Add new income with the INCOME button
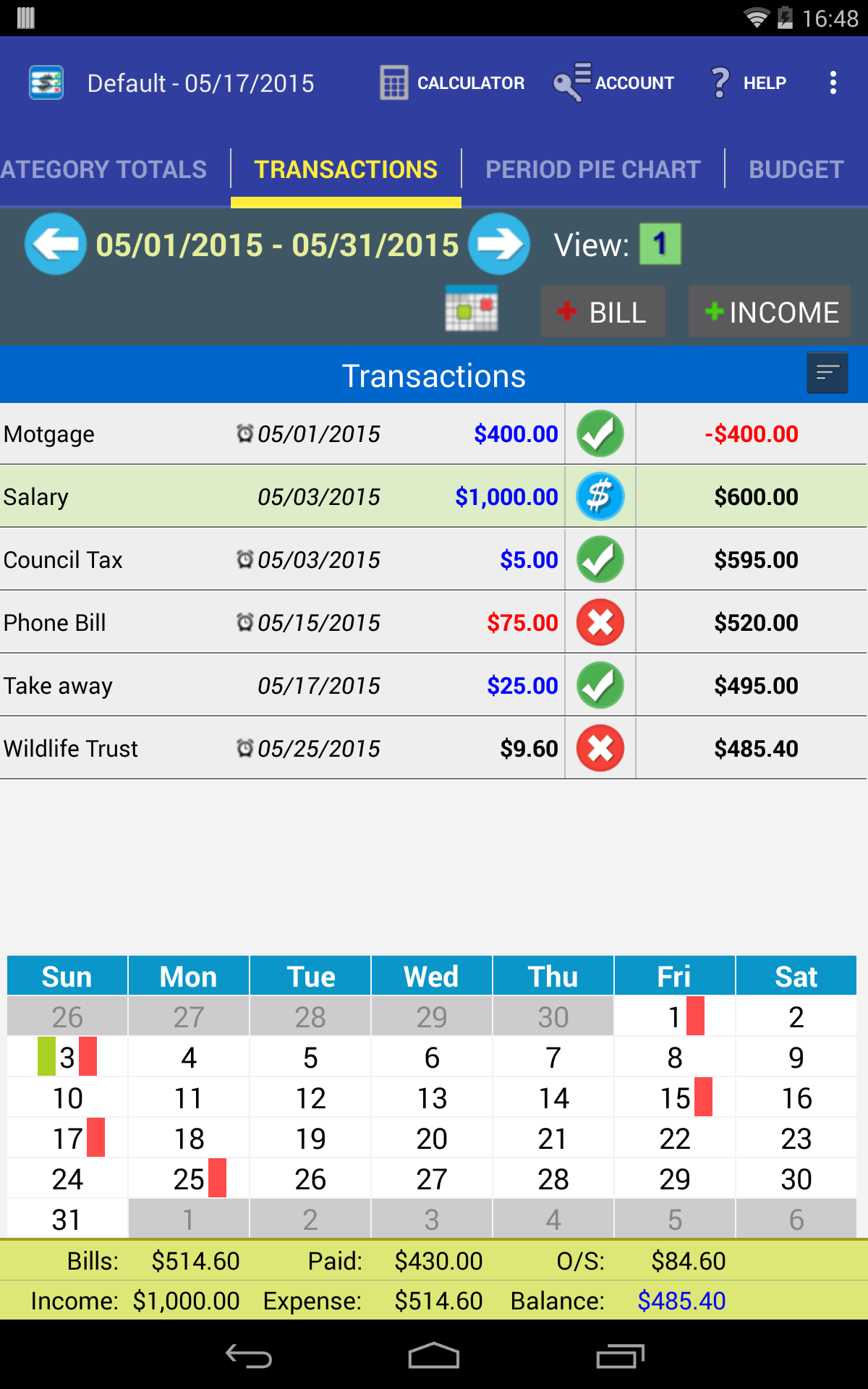 tap(769, 312)
